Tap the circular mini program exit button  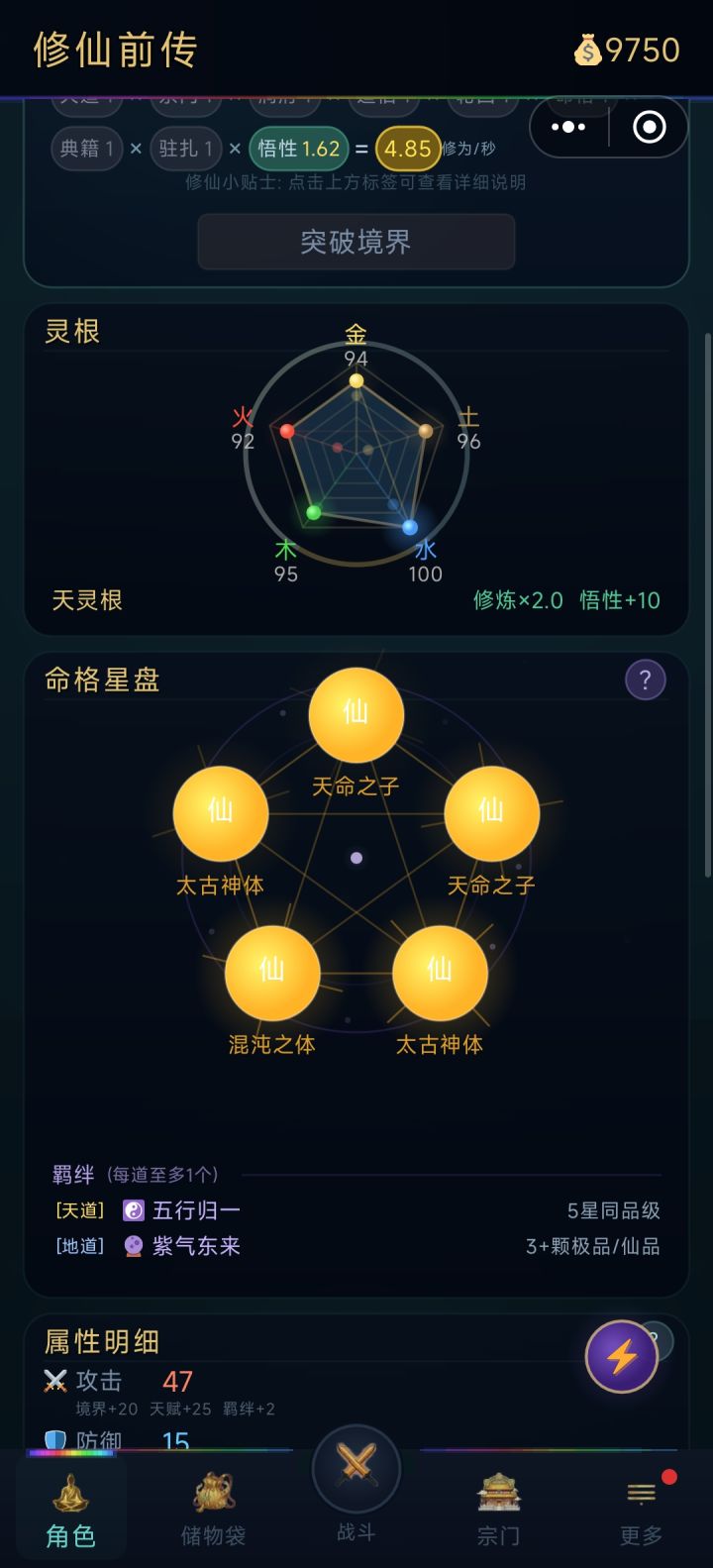(650, 128)
